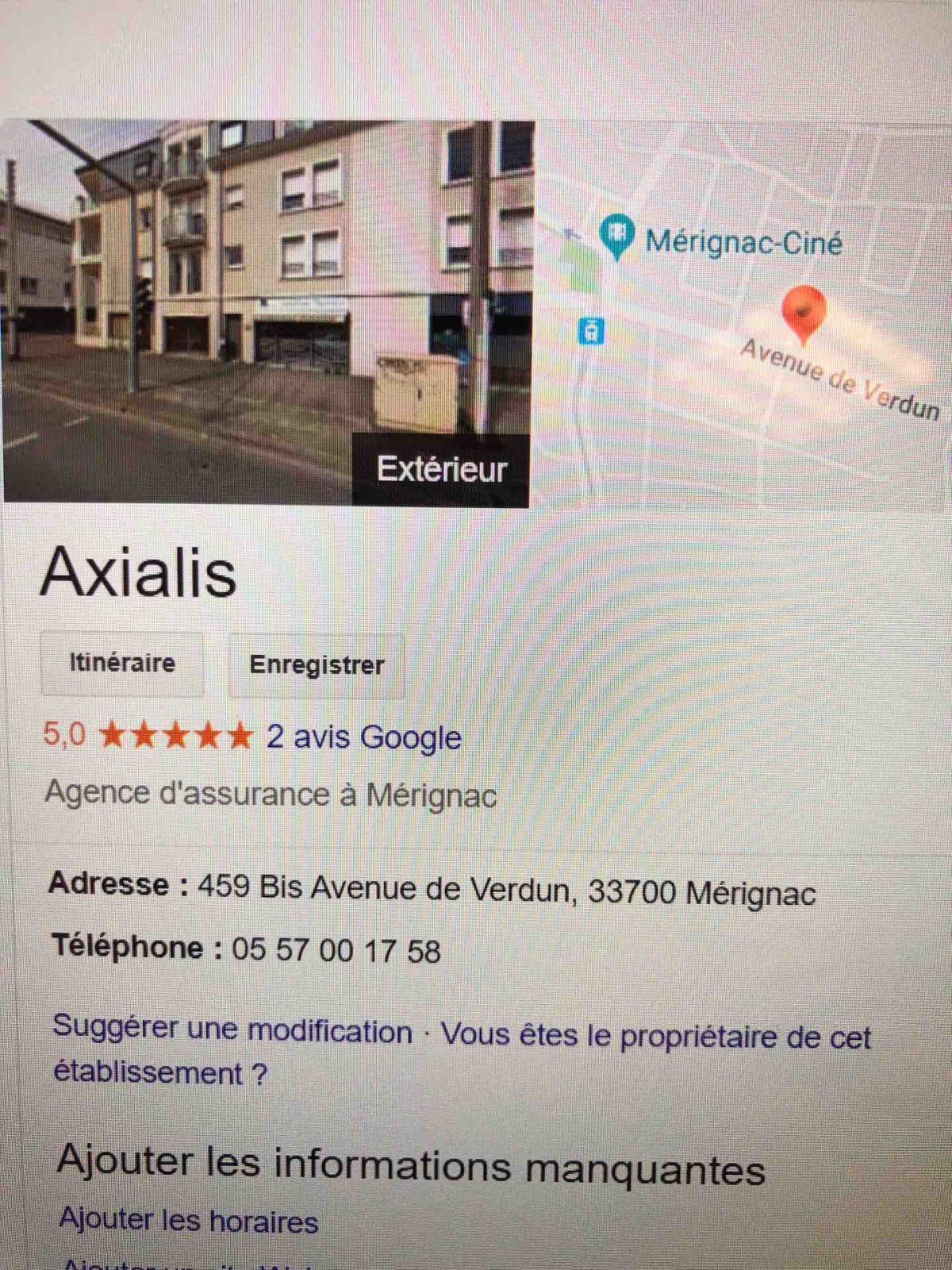The height and width of the screenshot is (1270, 952).
Task: Tap Ajouter les horaires
Action: [189, 1221]
